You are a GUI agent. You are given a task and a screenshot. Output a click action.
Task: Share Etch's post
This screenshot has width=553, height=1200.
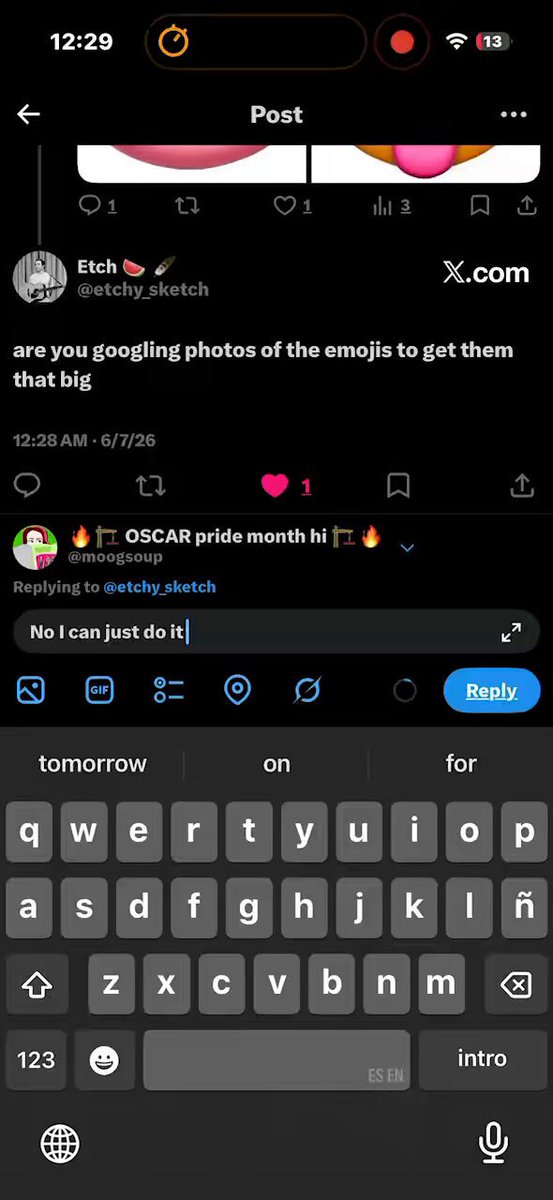pyautogui.click(x=522, y=486)
